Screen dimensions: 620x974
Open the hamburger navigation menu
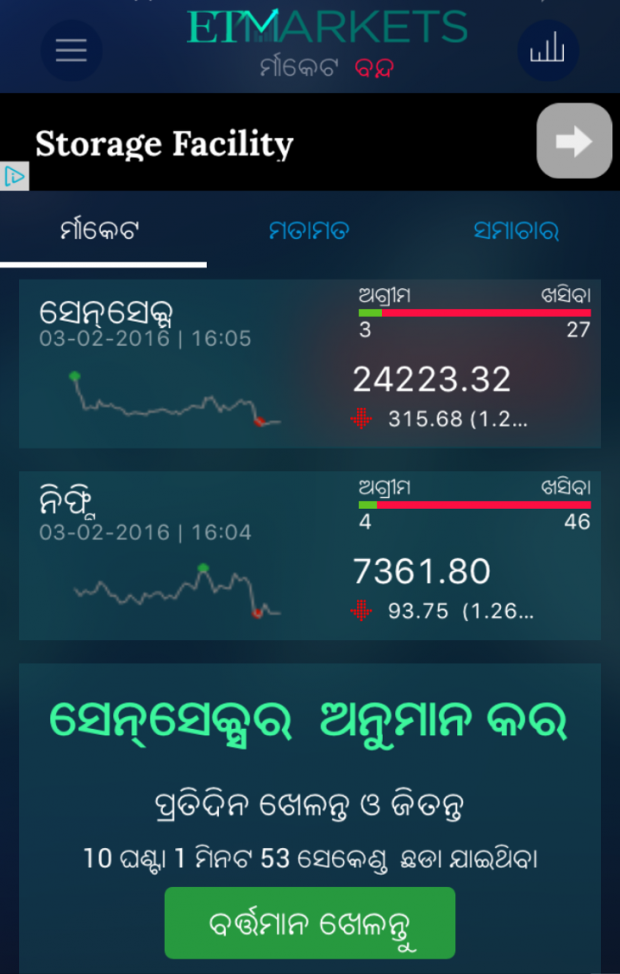(x=71, y=50)
